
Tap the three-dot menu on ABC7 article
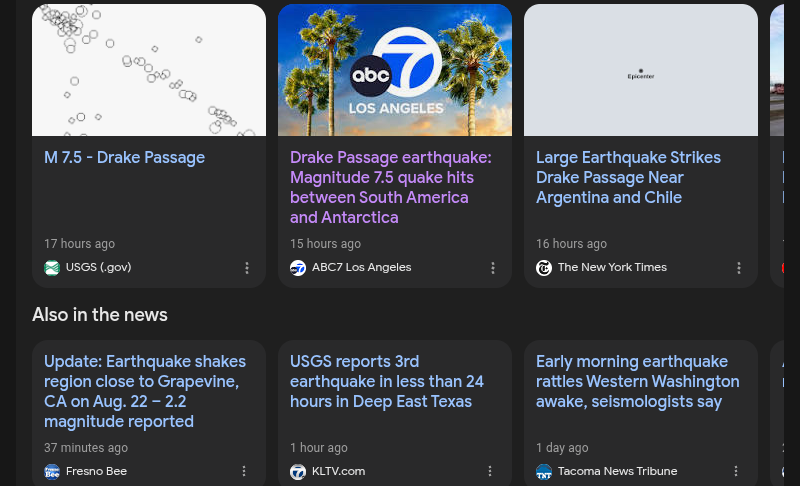point(493,268)
